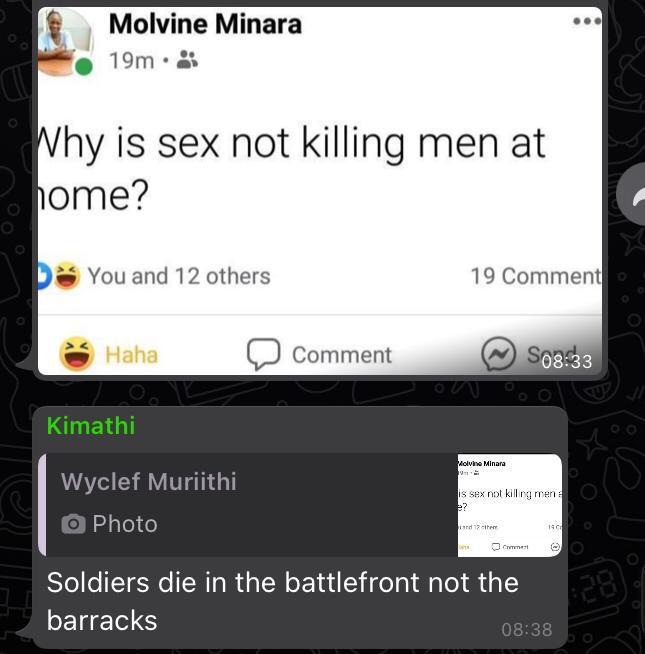The image size is (645, 654).
Task: Open sender Kimathi's contact name
Action: click(x=91, y=426)
